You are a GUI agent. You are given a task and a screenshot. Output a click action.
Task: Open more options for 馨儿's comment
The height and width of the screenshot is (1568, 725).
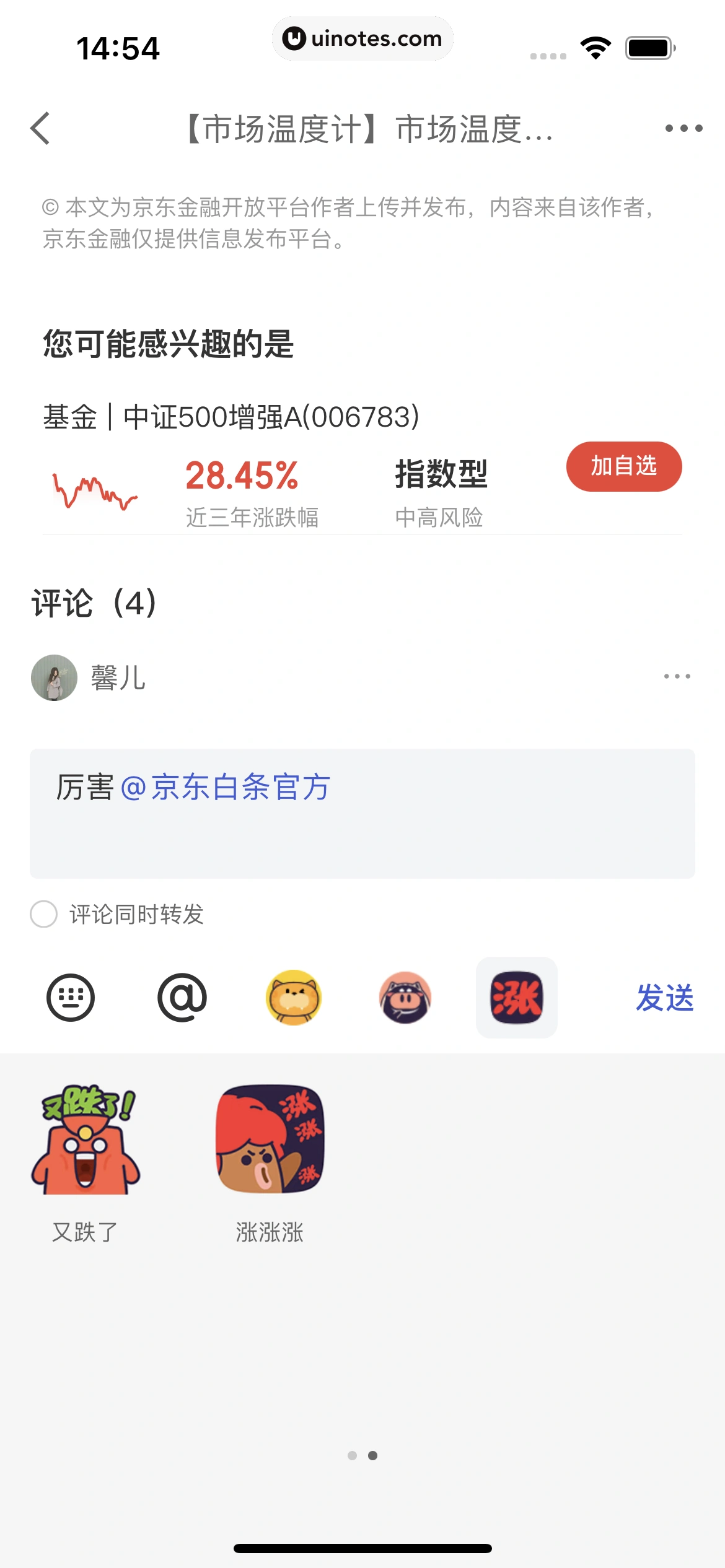click(x=677, y=676)
